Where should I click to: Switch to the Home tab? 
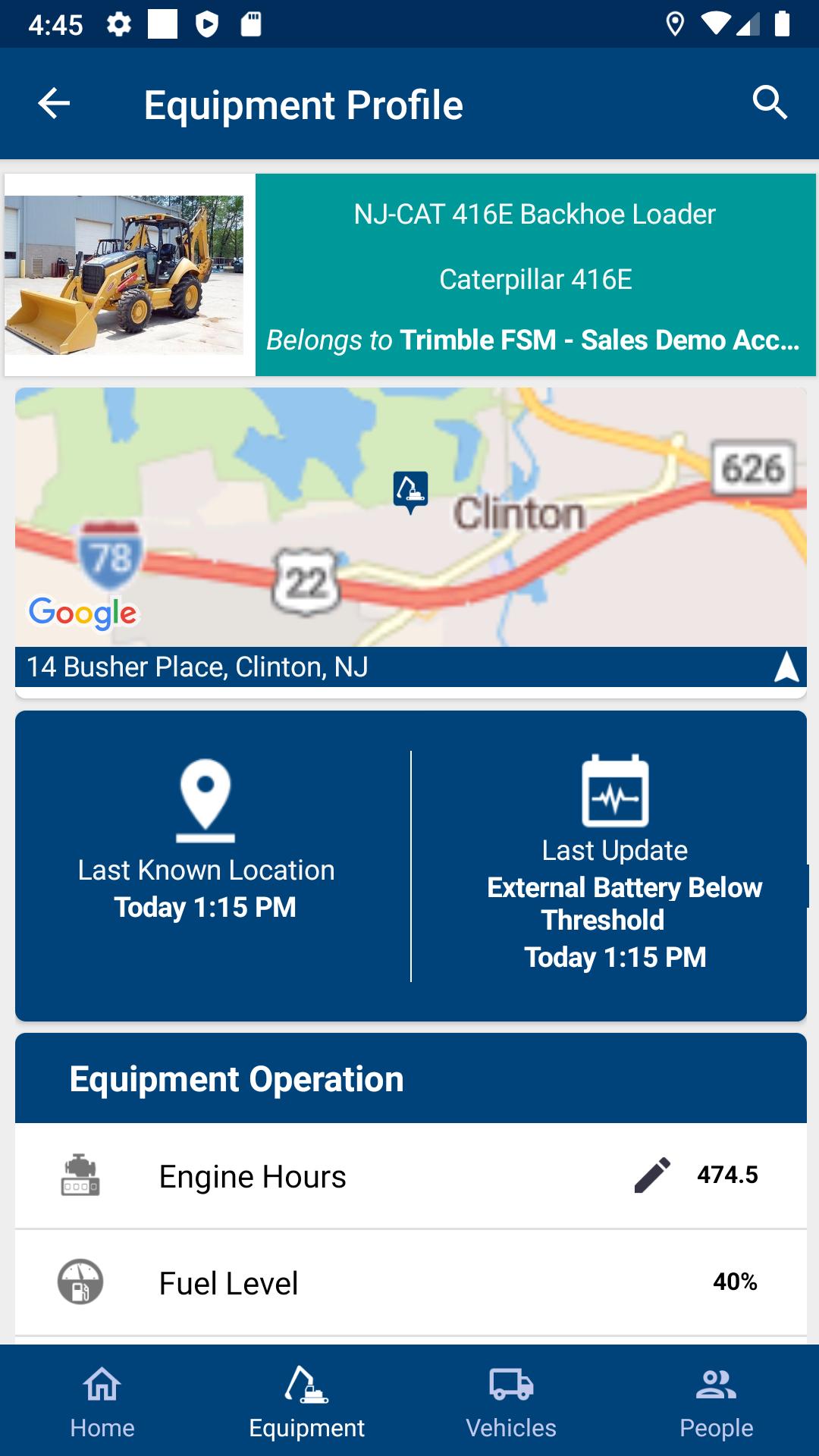point(102,1401)
